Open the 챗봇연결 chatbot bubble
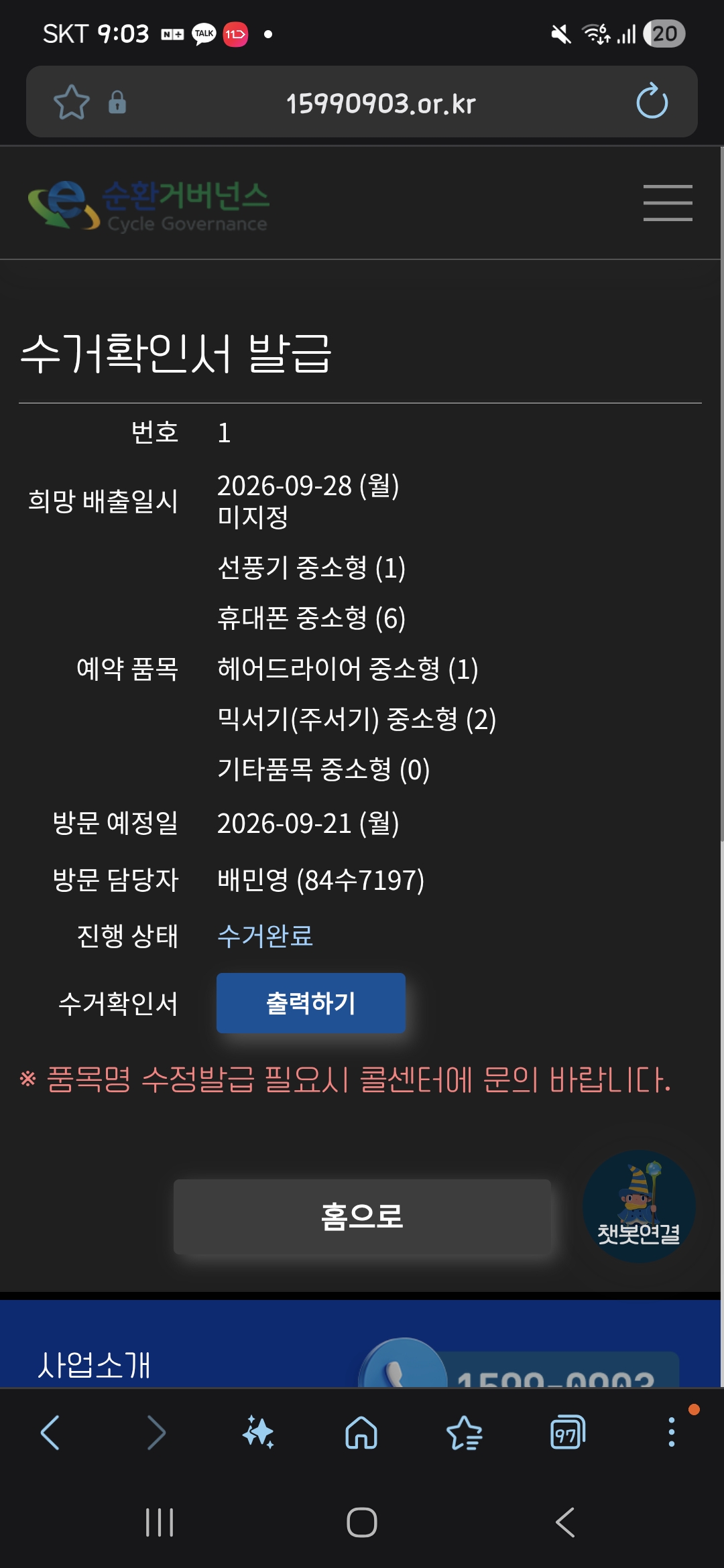724x1568 pixels. coord(639,1206)
